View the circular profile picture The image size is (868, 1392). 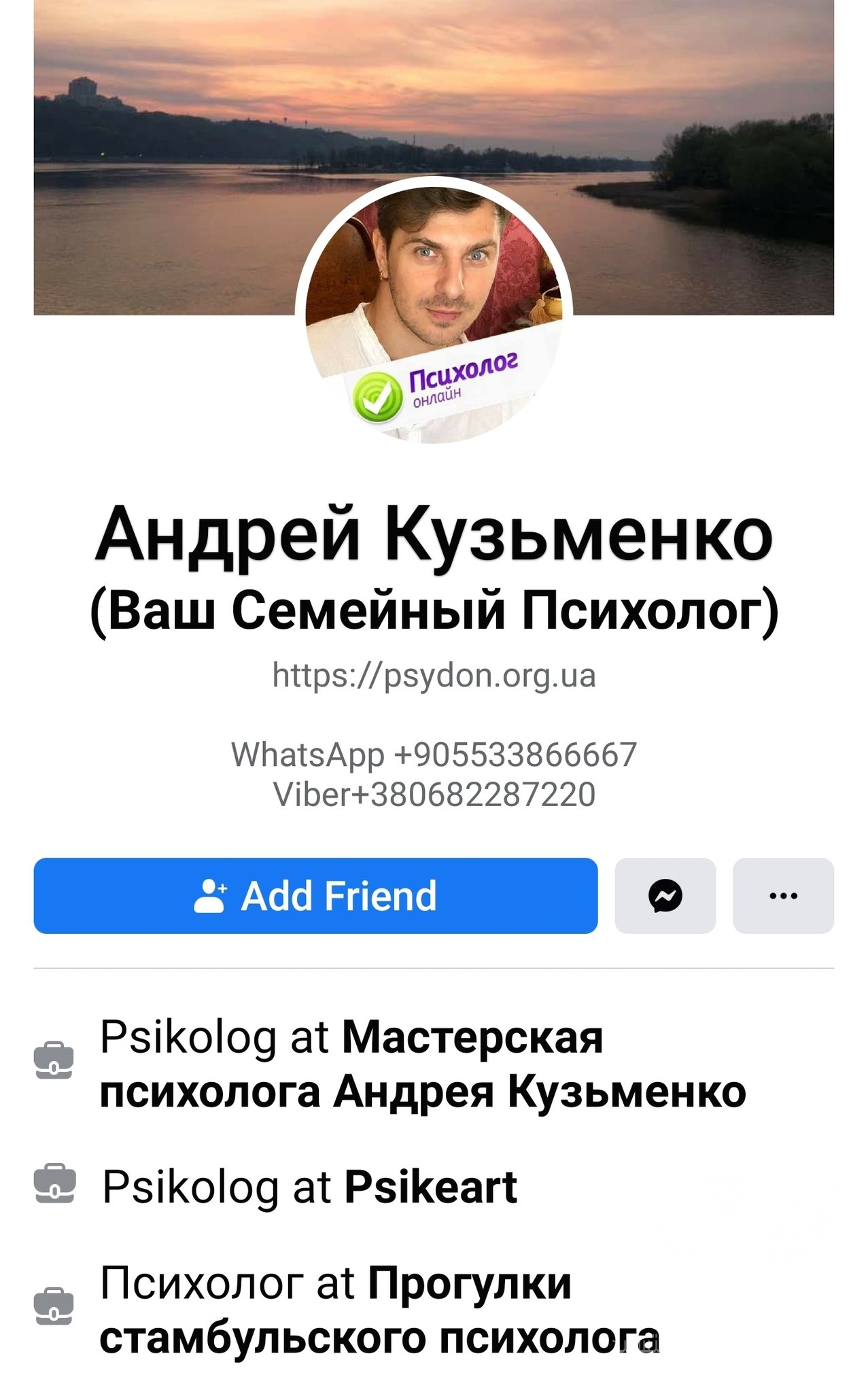tap(434, 313)
